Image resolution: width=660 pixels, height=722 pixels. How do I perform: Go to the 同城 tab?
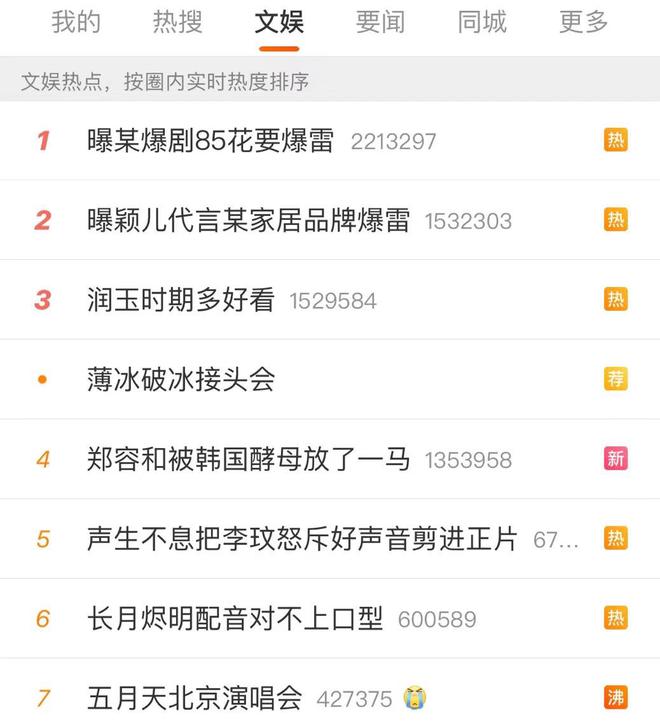point(482,22)
